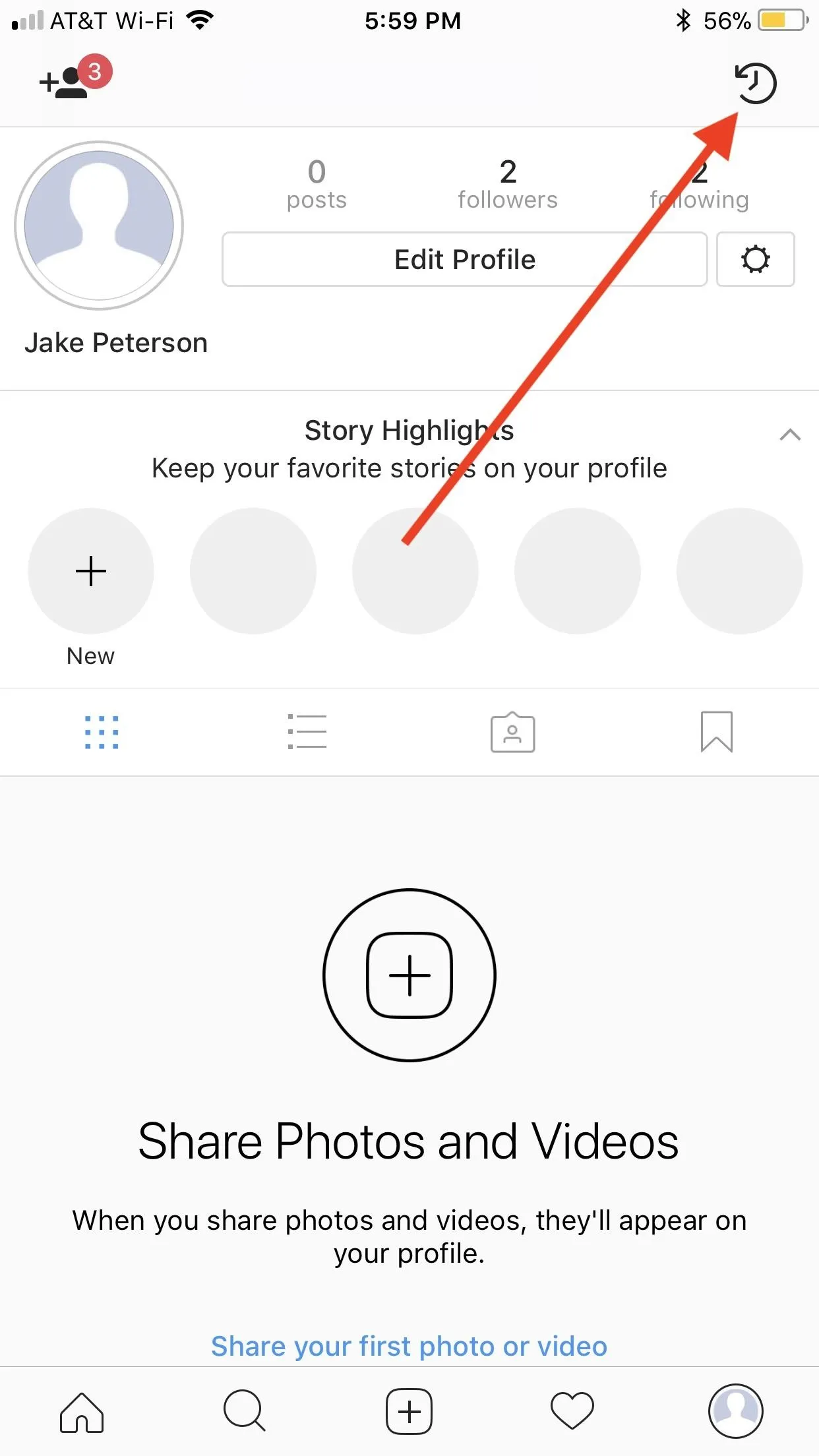Image resolution: width=819 pixels, height=1456 pixels.
Task: Select the profile tab in bottom bar
Action: click(x=736, y=1411)
